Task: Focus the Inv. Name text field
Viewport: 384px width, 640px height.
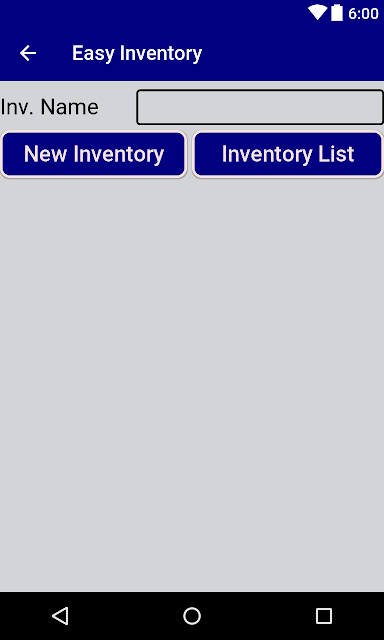Action: (260, 107)
